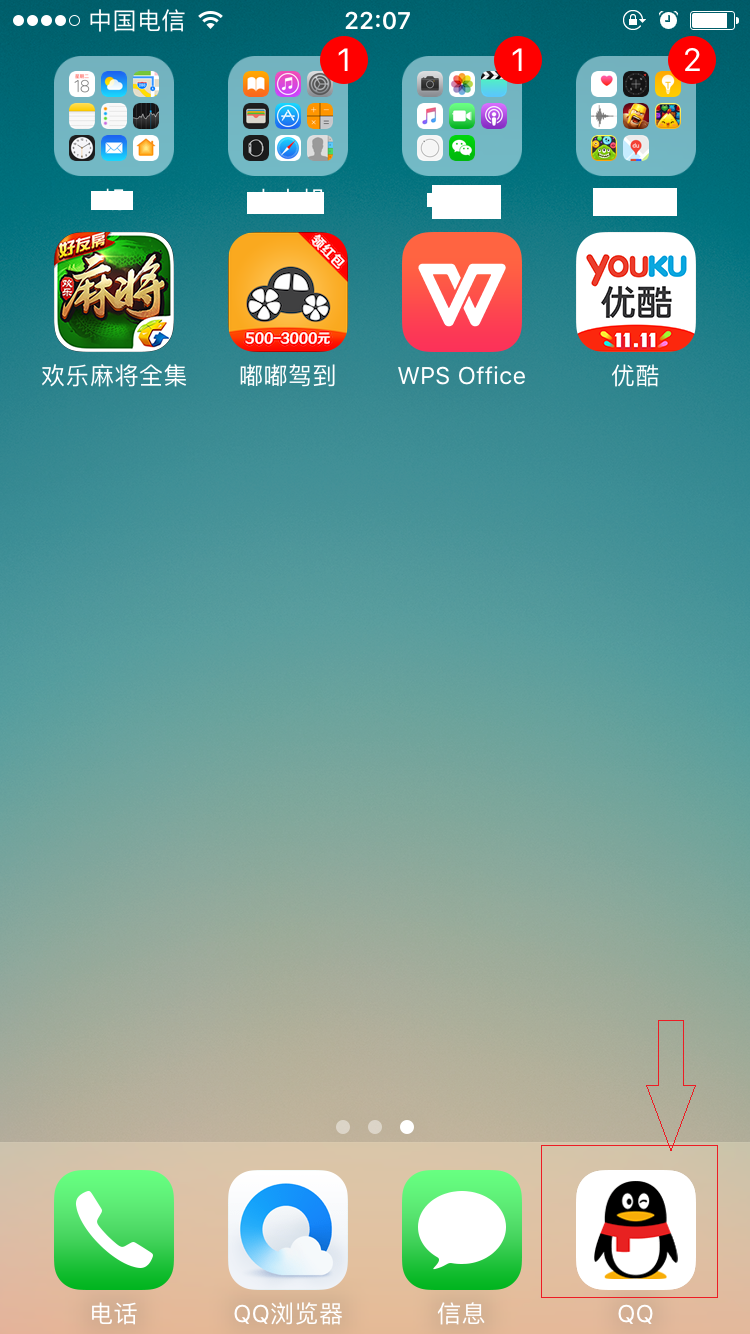Open the 信息 messages app
The image size is (750, 1334).
pos(462,1230)
